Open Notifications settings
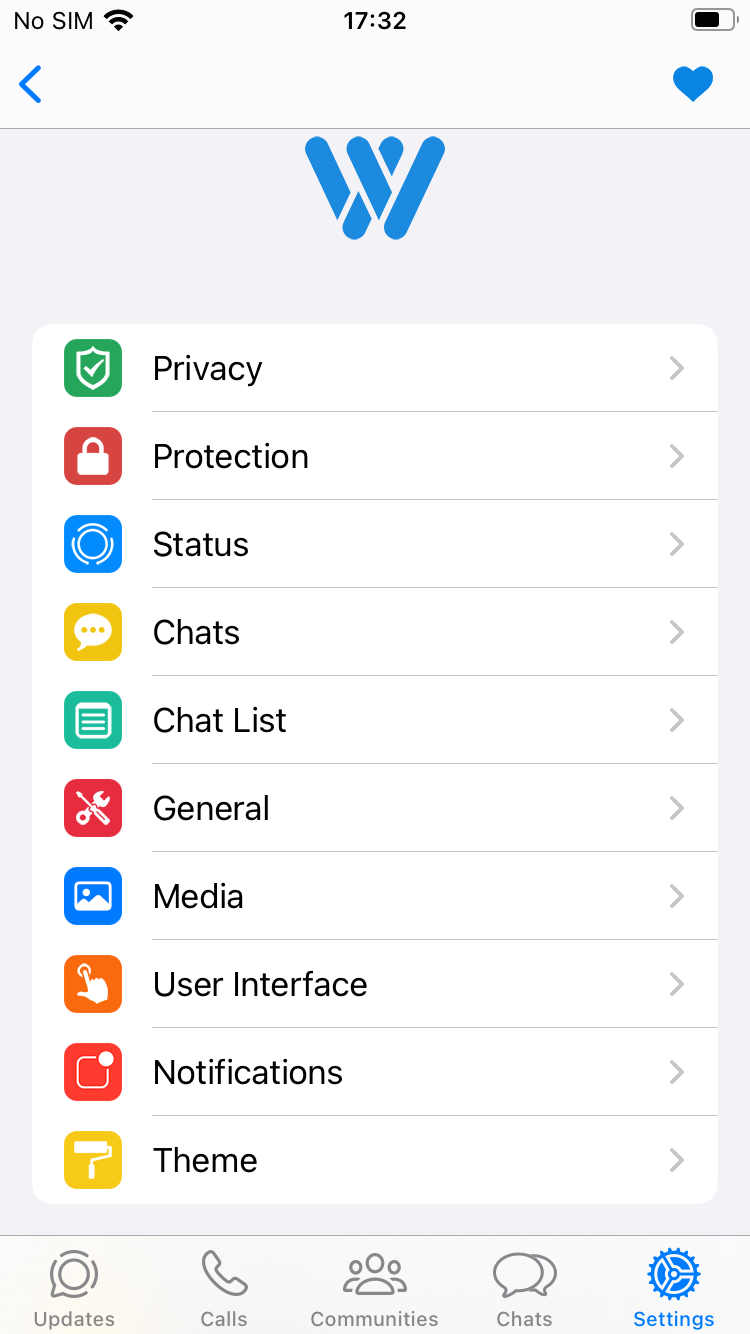Image resolution: width=750 pixels, height=1334 pixels. [x=375, y=1072]
